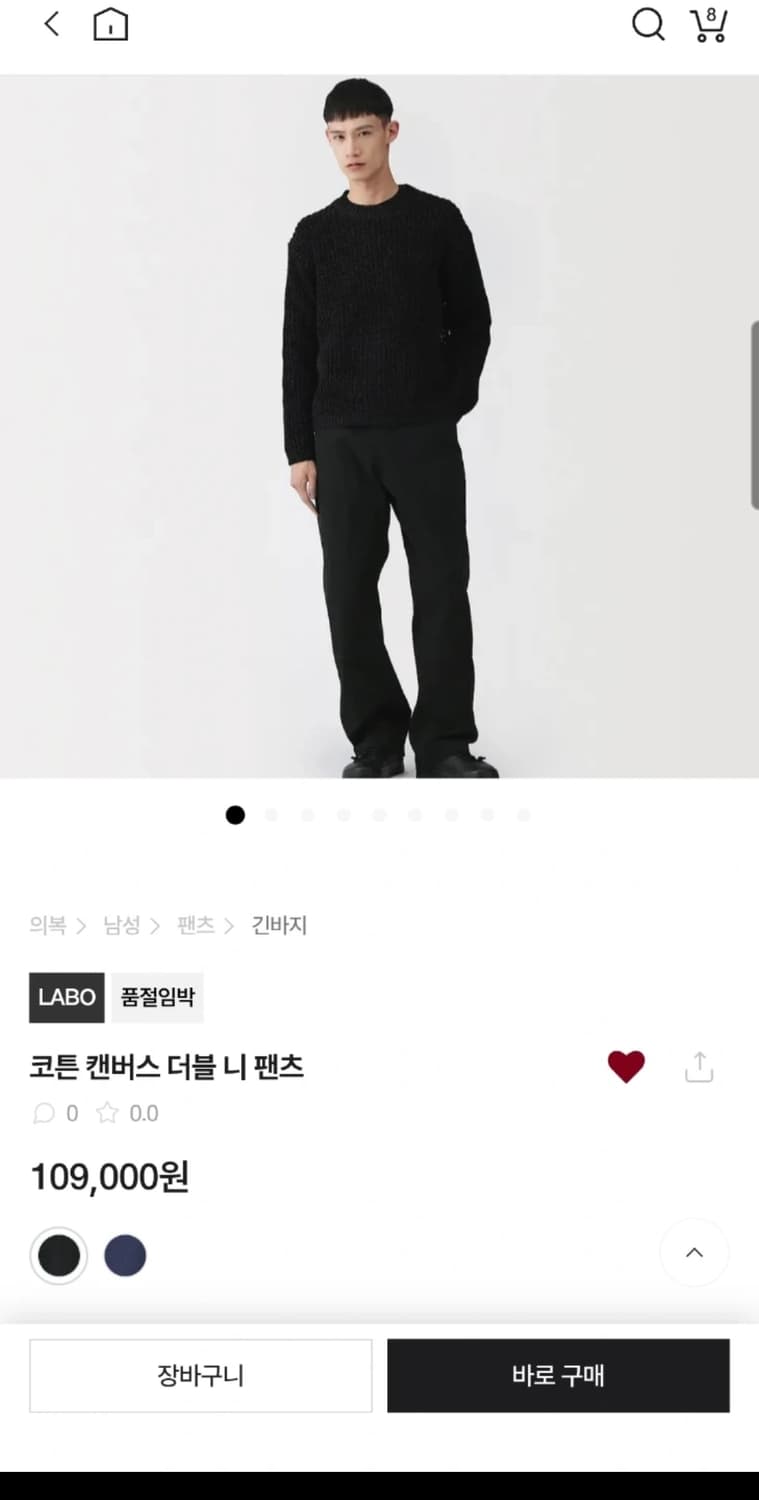Open the search by tapping magnifier icon
This screenshot has width=759, height=1500.
coord(648,26)
